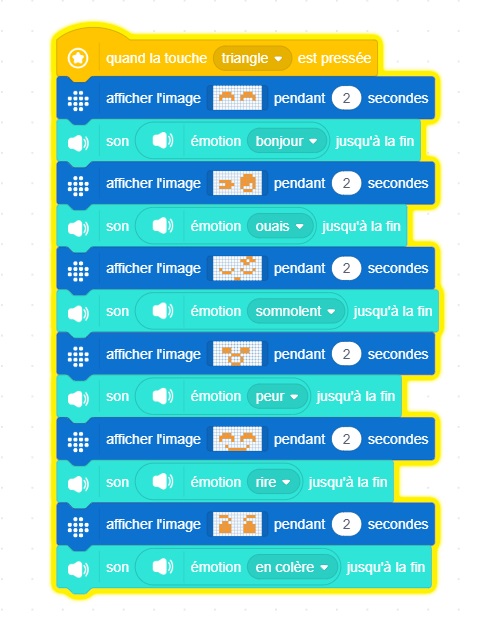The width and height of the screenshot is (478, 633).
Task: Edit the seconds value above the rire sound block
Action: pos(346,439)
